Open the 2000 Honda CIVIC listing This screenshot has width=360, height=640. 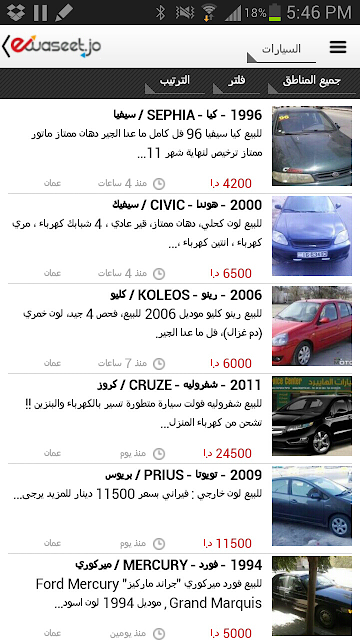click(x=180, y=238)
